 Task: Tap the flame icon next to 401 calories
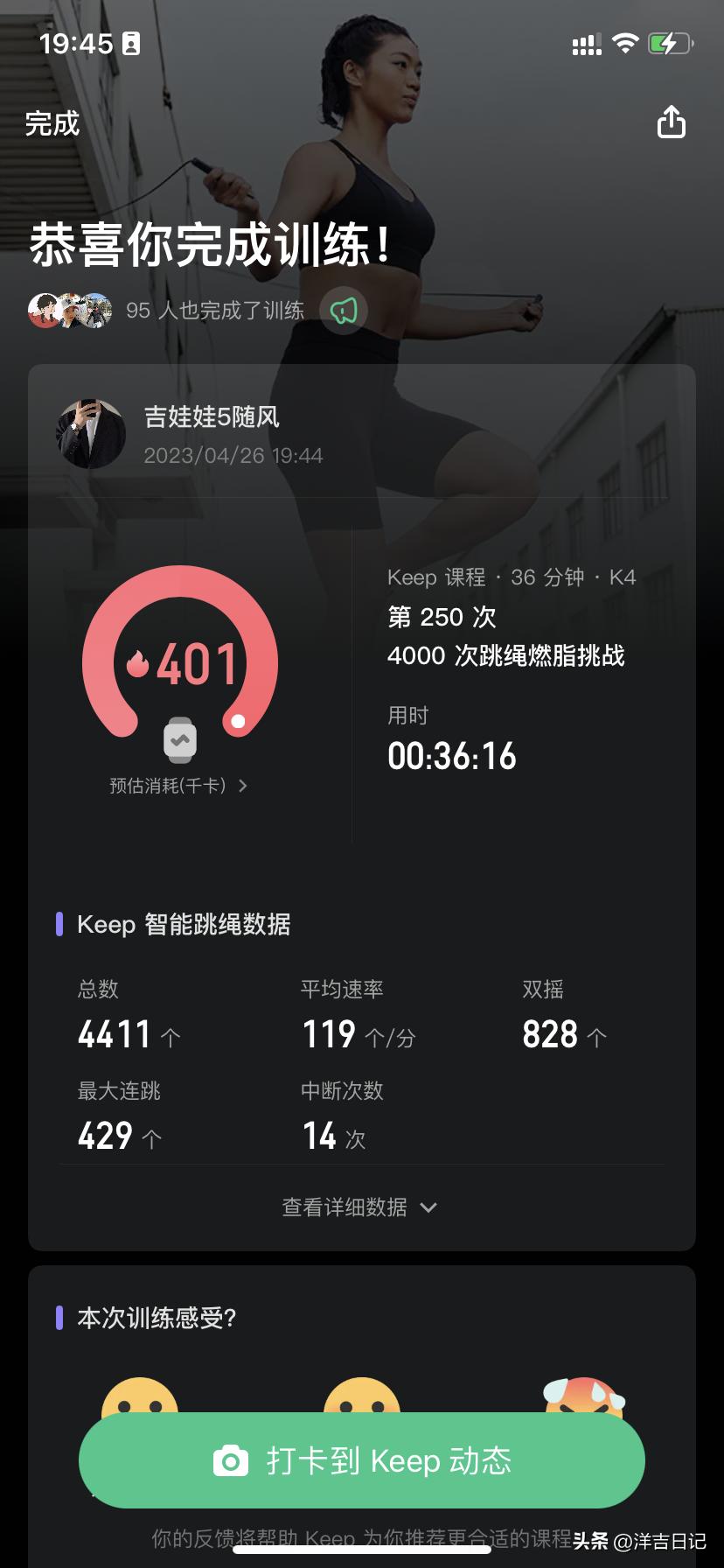pos(136,663)
